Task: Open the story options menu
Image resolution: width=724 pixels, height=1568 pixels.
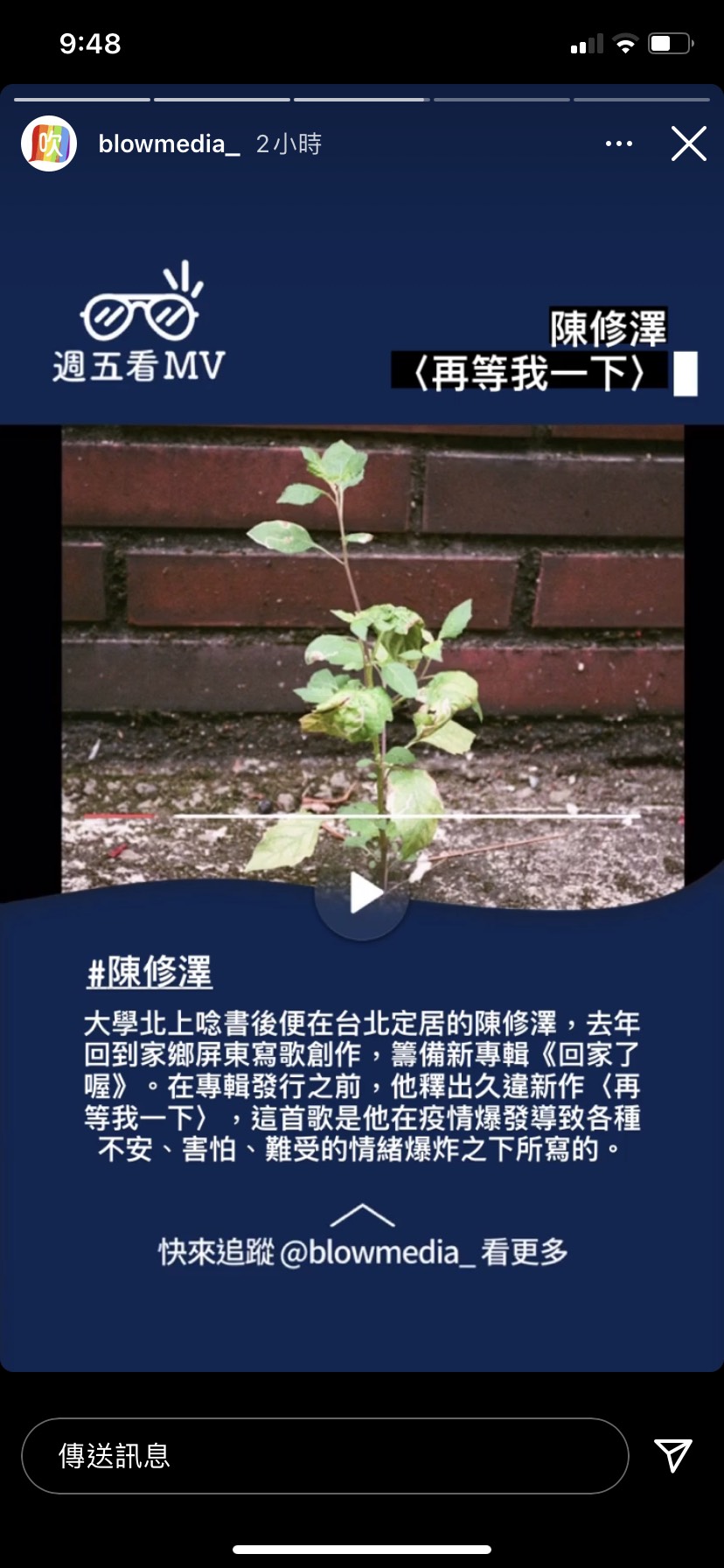Action: click(x=619, y=143)
